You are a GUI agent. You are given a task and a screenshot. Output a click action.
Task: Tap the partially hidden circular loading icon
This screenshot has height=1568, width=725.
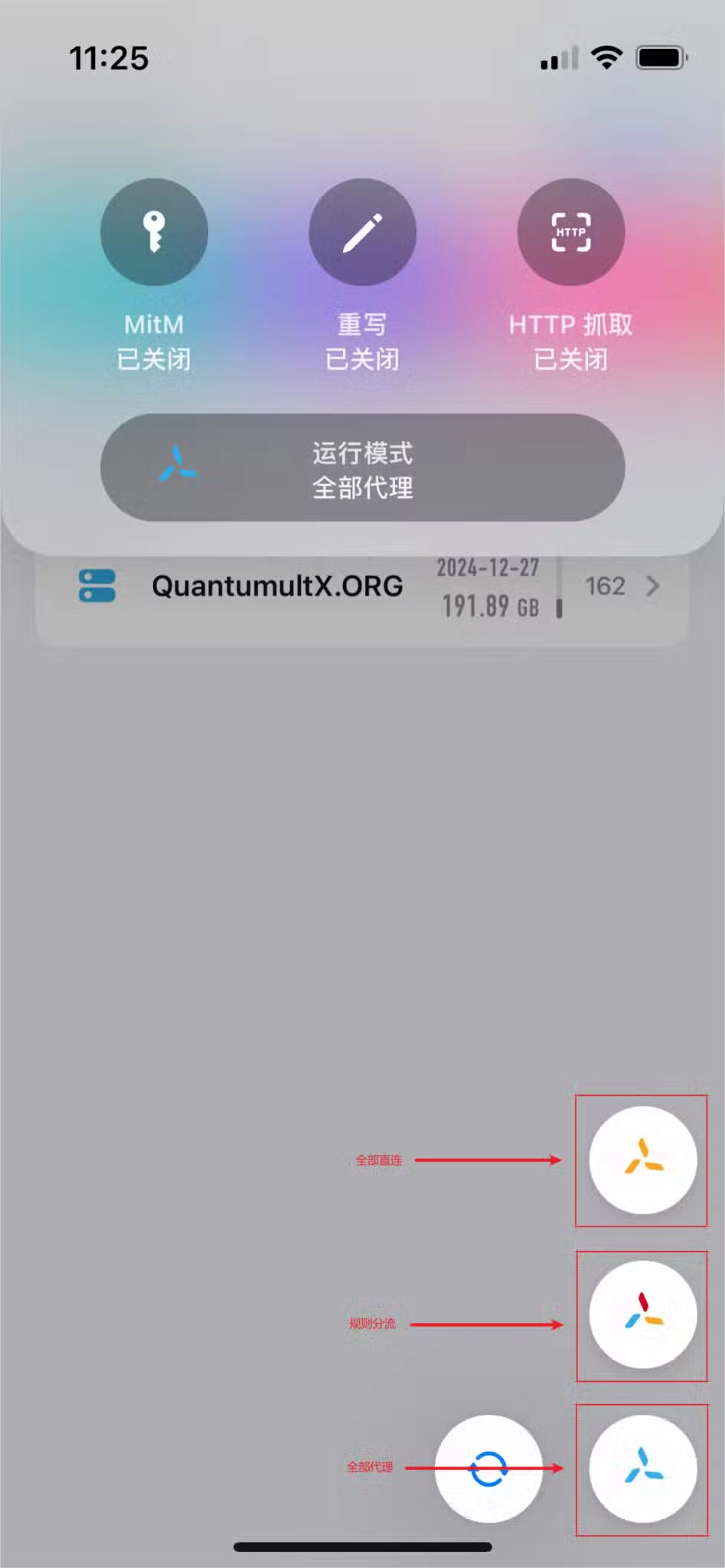pos(488,1469)
